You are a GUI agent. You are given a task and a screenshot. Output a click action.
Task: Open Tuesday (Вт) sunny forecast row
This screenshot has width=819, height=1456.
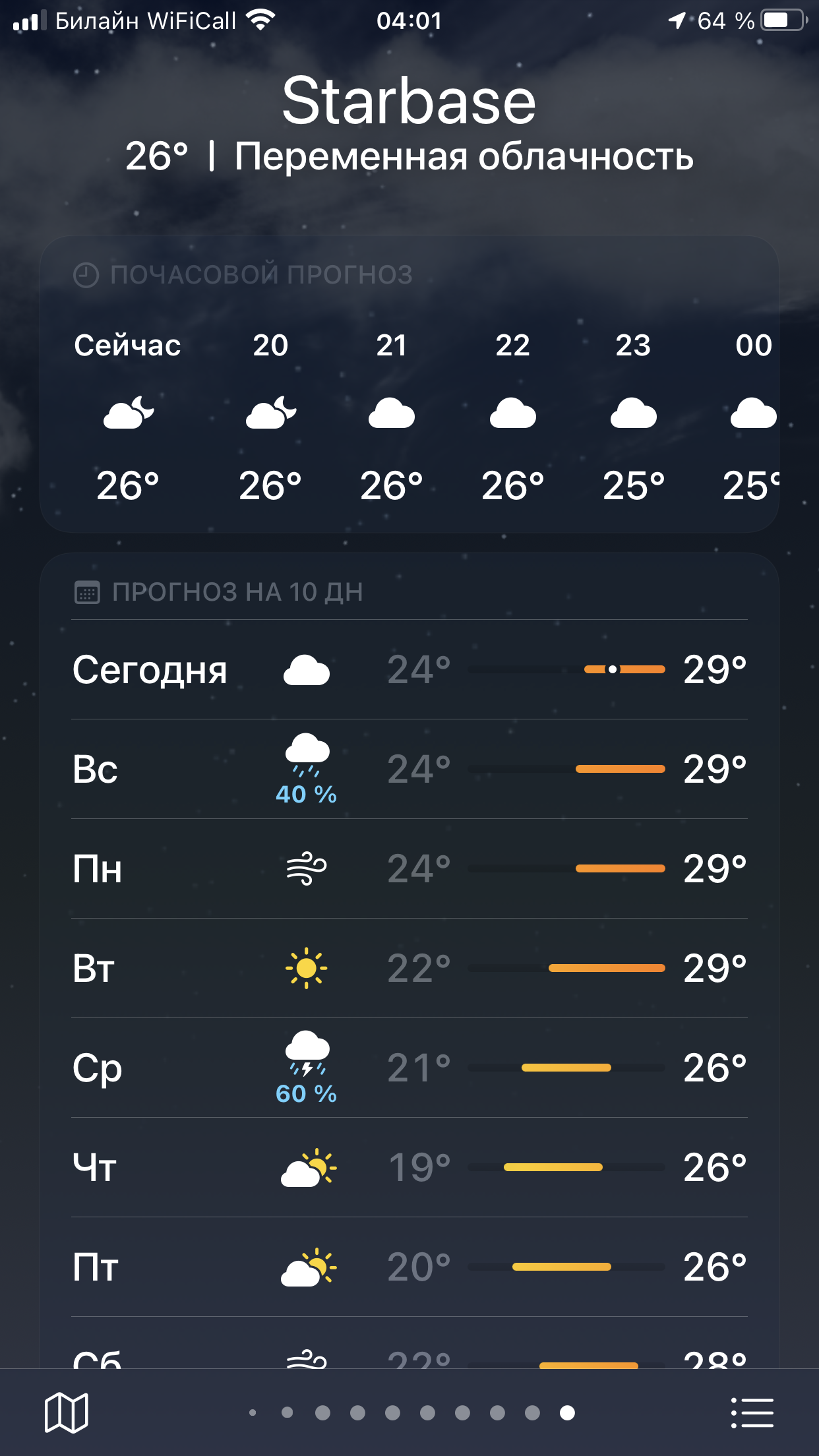coord(409,968)
